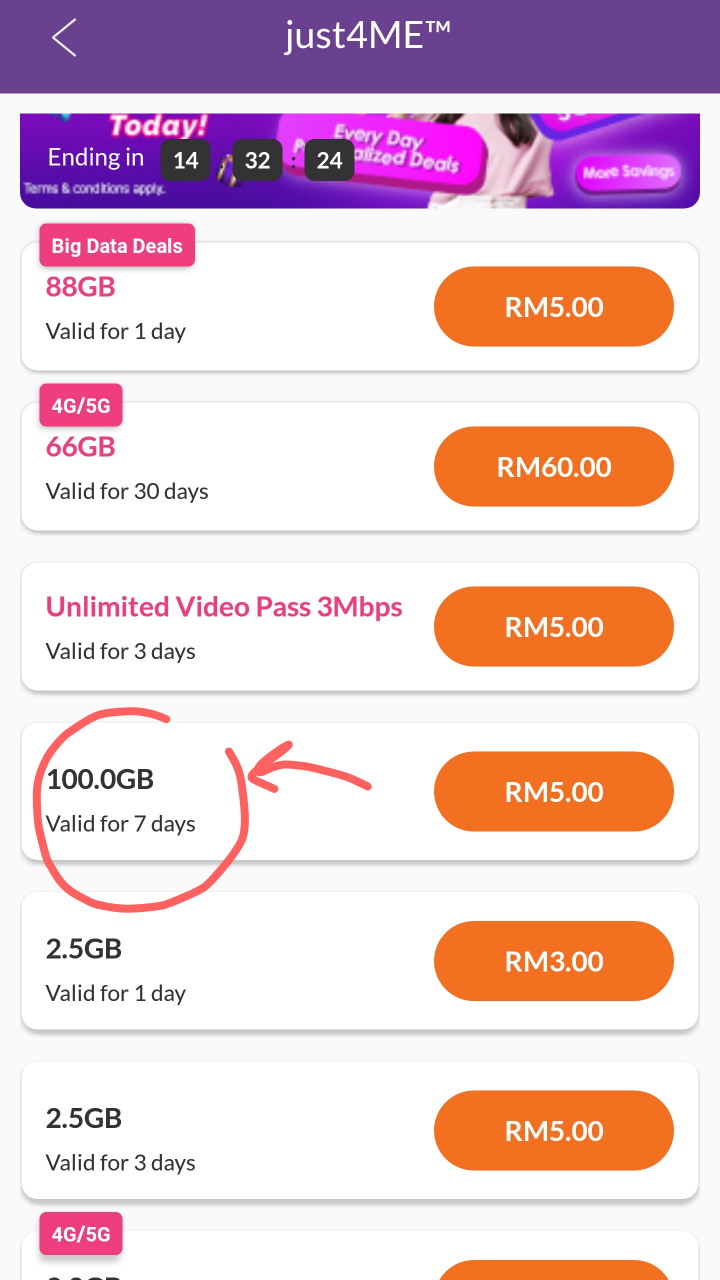Go back using the top-left arrow

click(64, 38)
